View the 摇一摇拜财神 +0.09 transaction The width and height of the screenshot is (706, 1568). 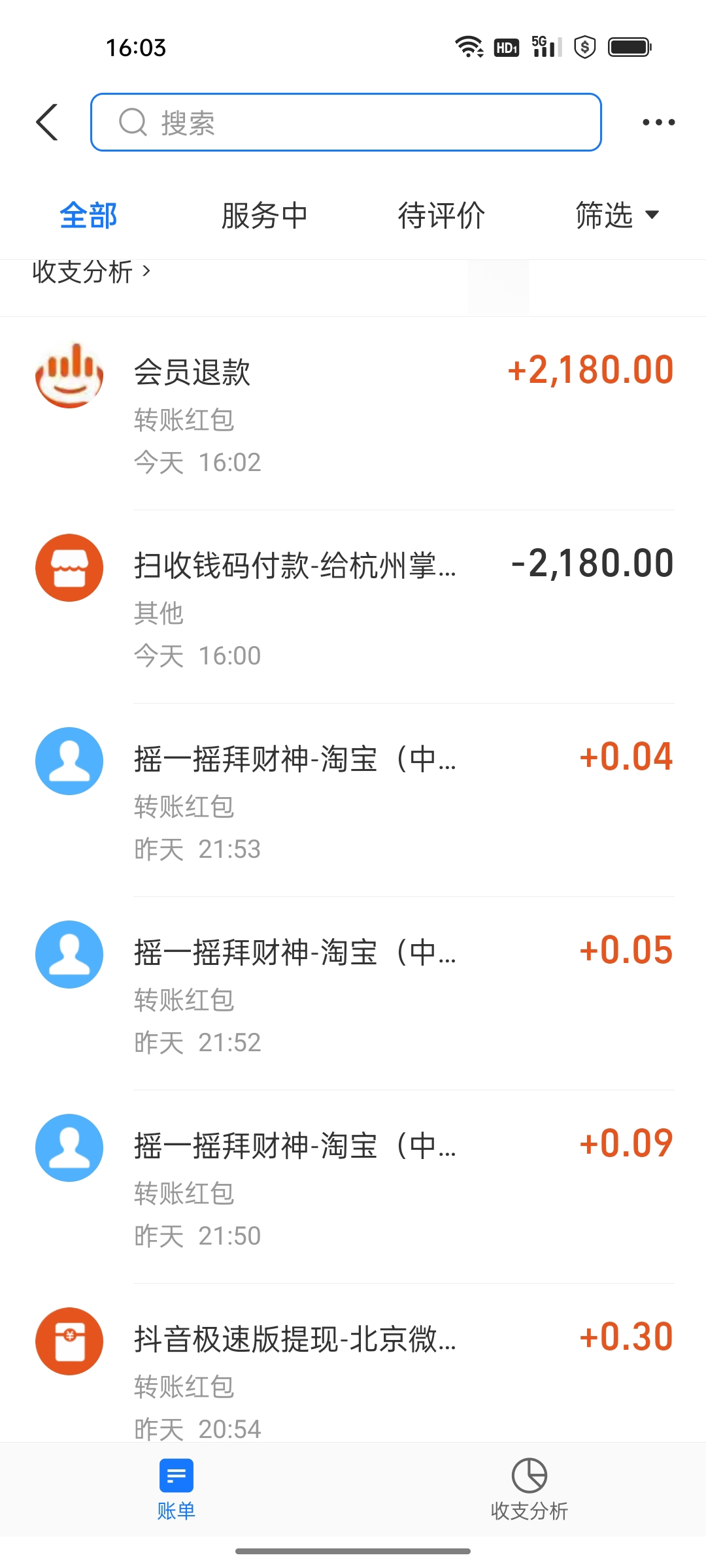pos(353,1188)
